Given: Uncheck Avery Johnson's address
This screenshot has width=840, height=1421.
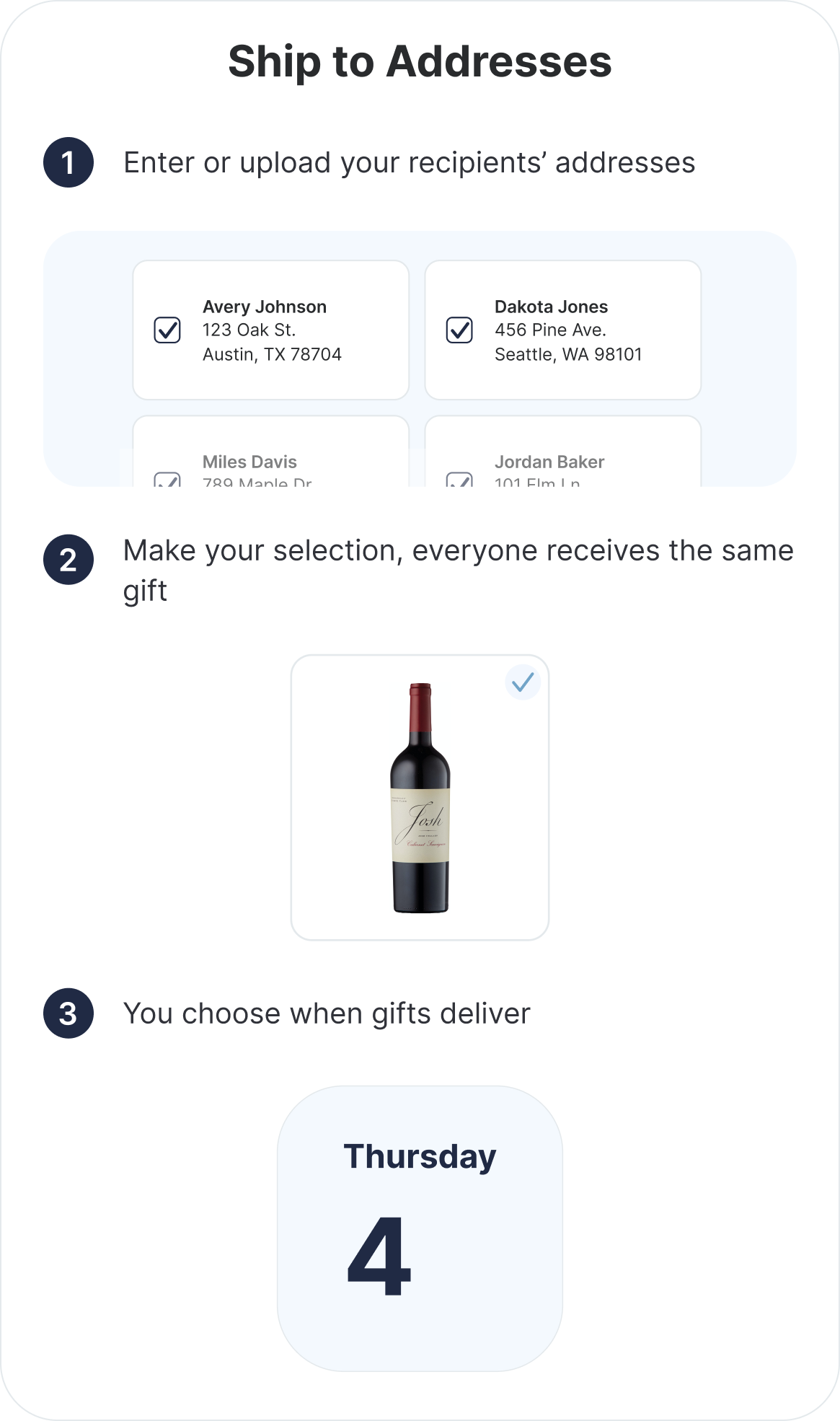Looking at the screenshot, I should [x=167, y=330].
